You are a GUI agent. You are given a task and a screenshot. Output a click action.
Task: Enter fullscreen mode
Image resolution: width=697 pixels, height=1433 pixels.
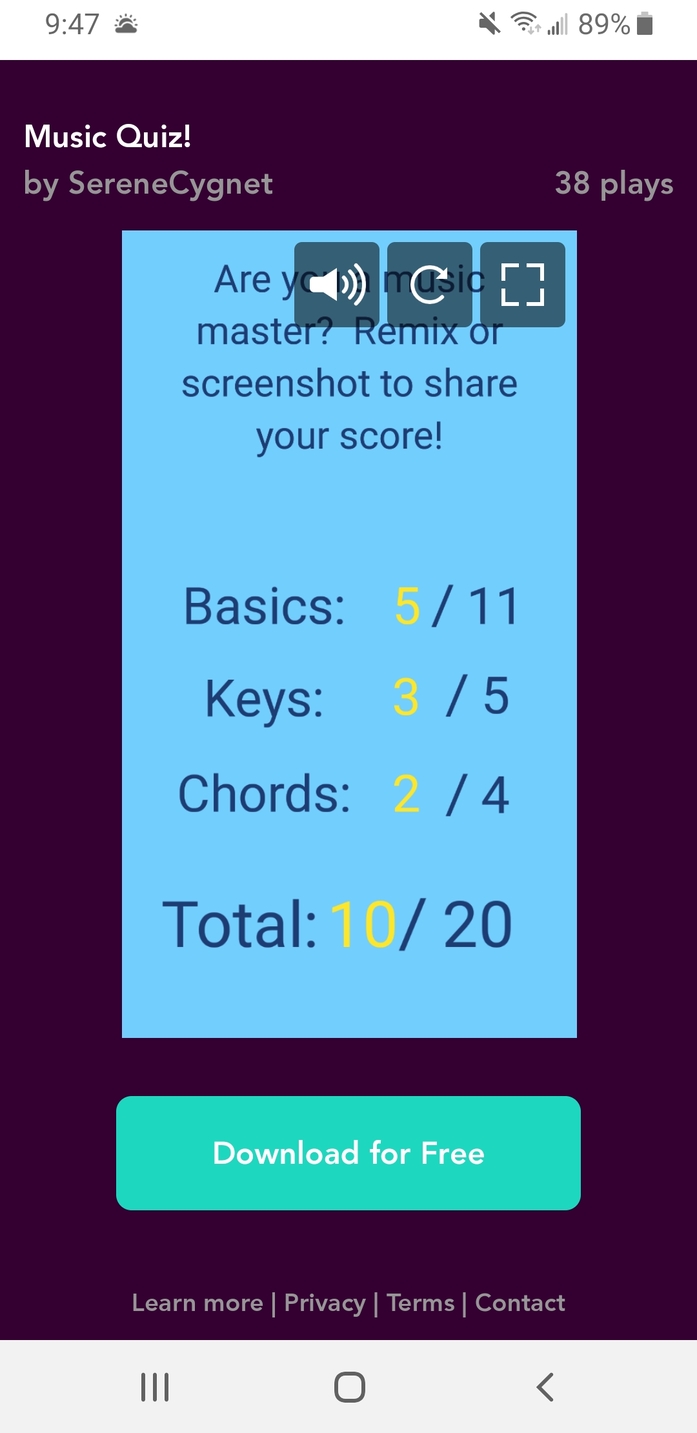(522, 285)
